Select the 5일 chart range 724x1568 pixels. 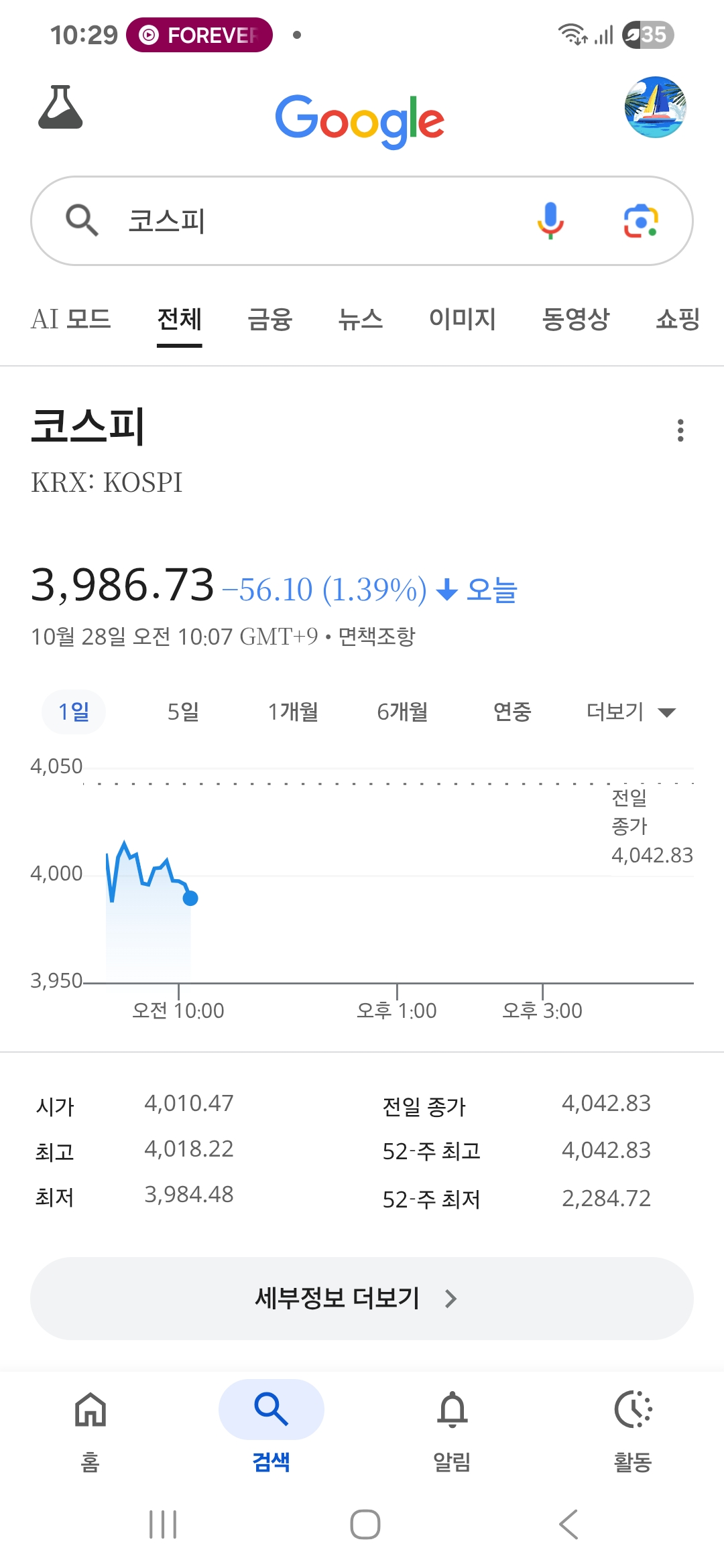point(183,712)
